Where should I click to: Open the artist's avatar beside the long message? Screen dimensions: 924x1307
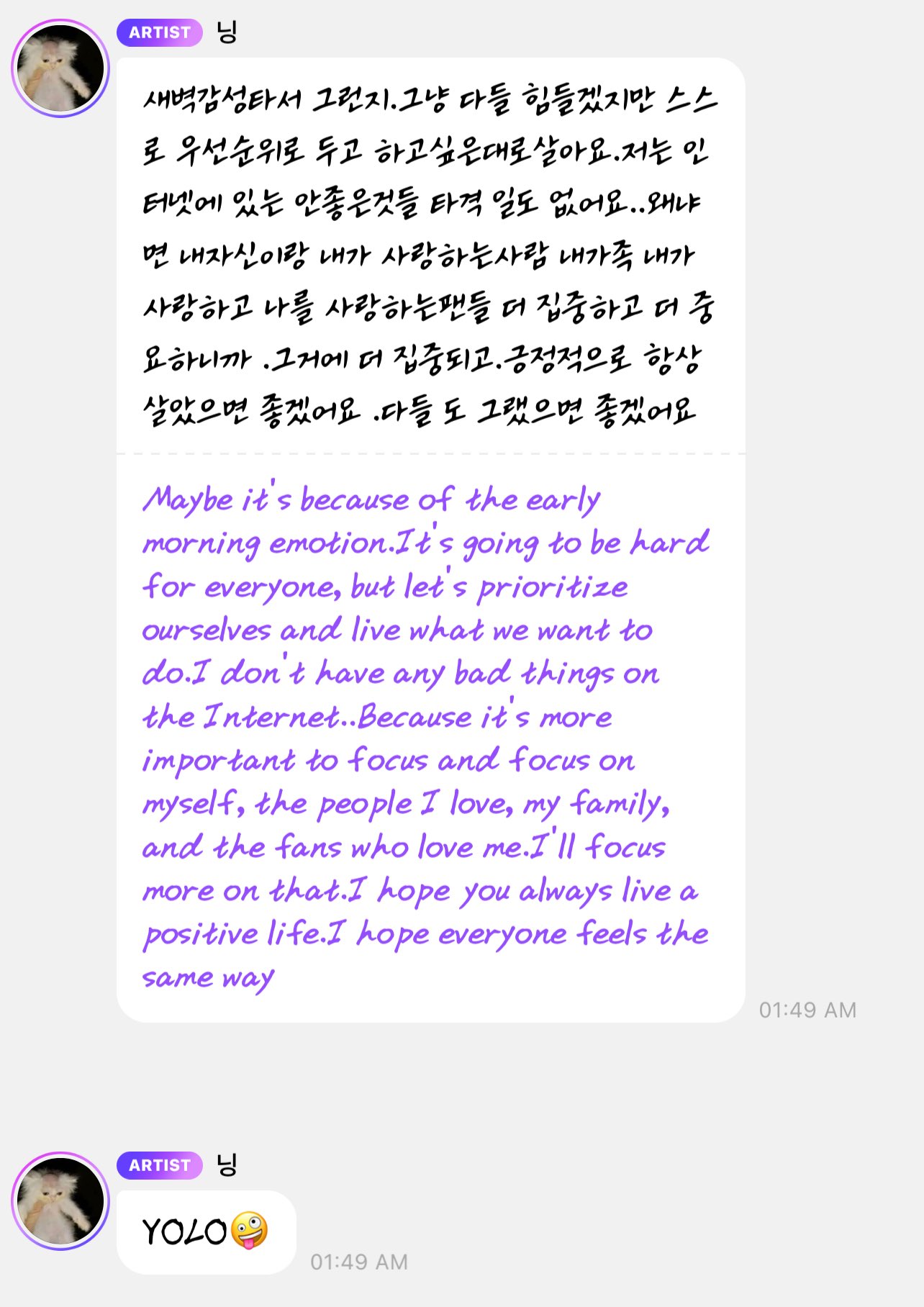coord(60,68)
